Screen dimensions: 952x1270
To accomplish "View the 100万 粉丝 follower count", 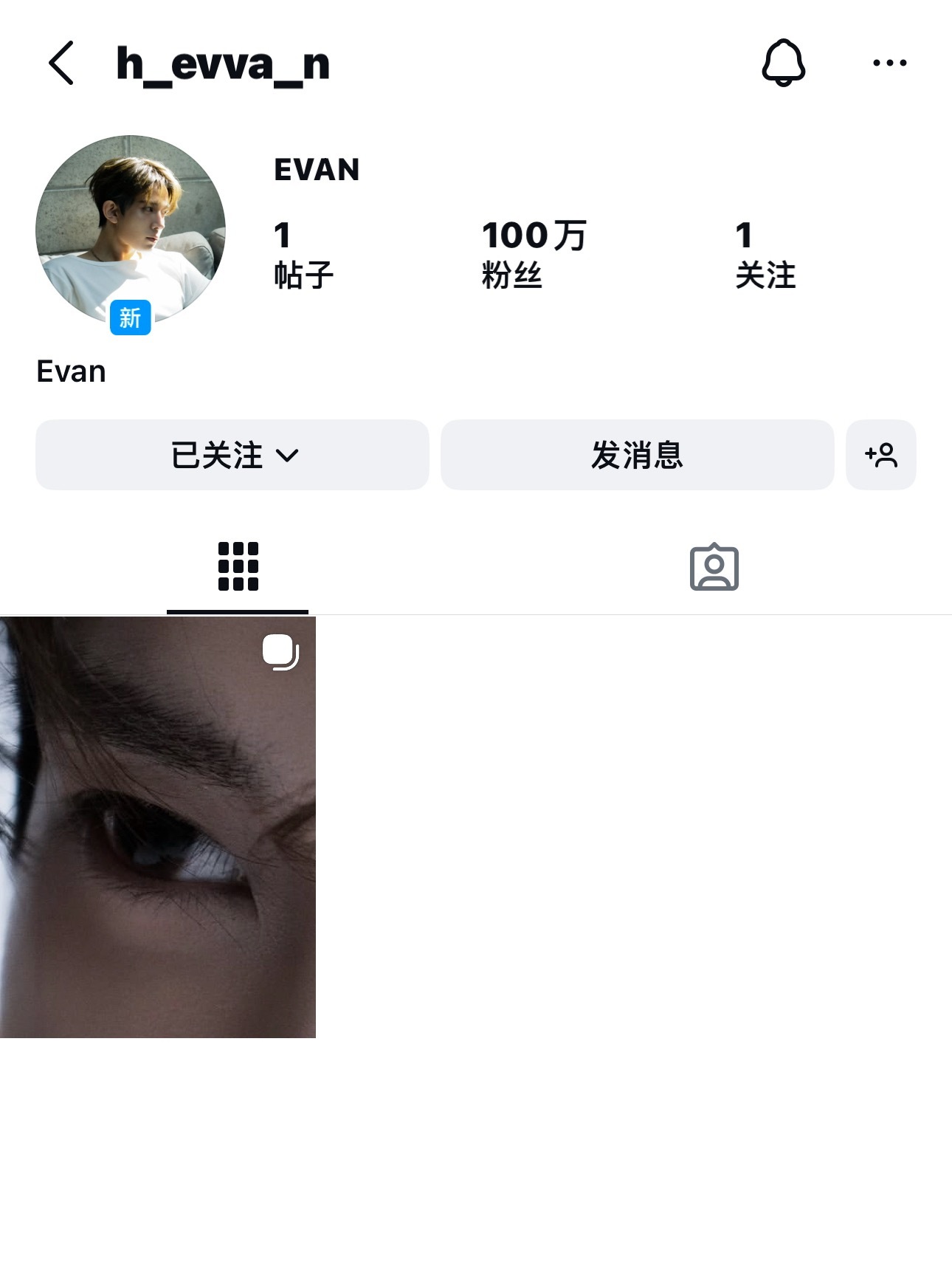I will tap(531, 254).
